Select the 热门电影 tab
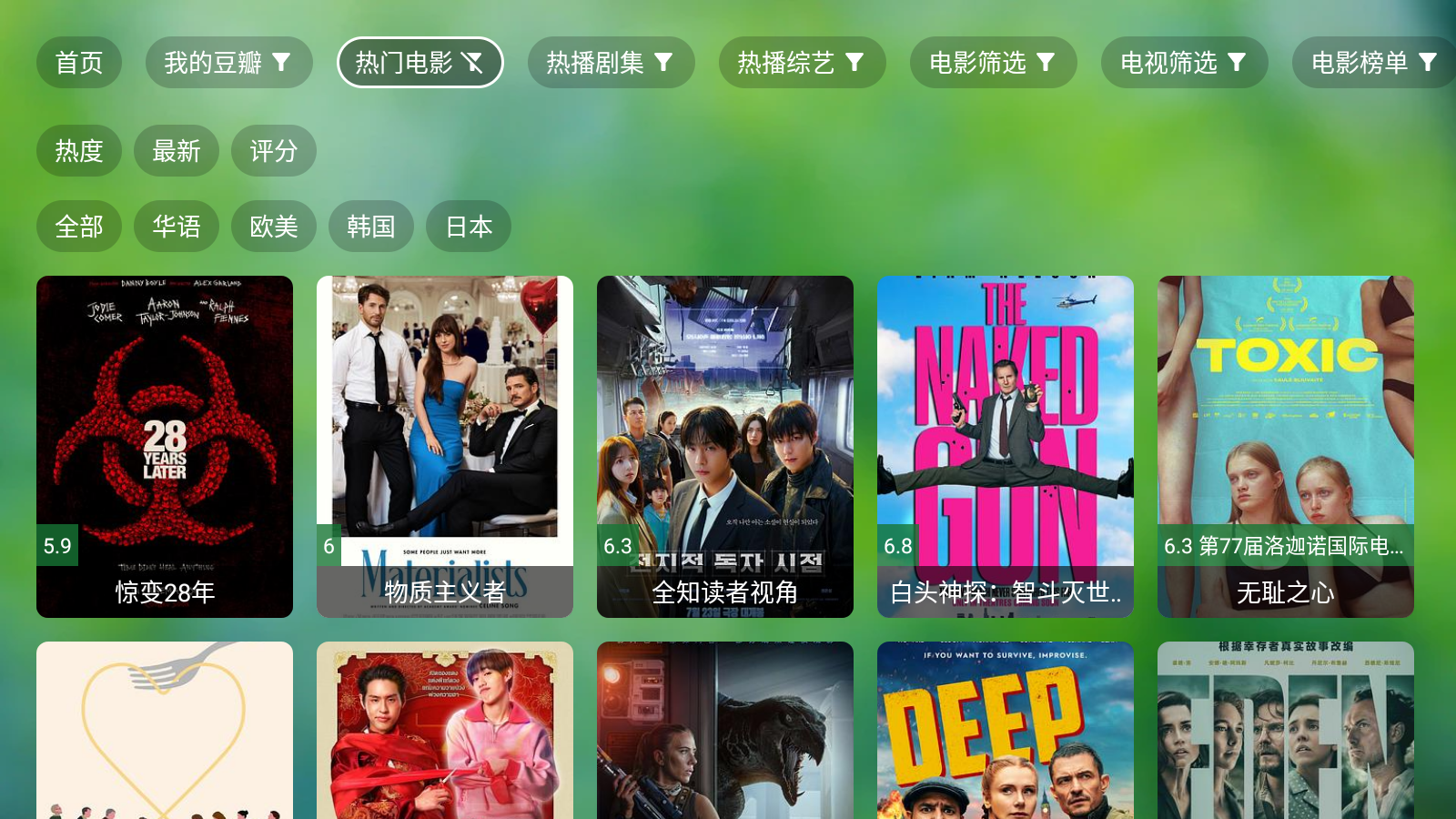The width and height of the screenshot is (1456, 819). point(420,63)
